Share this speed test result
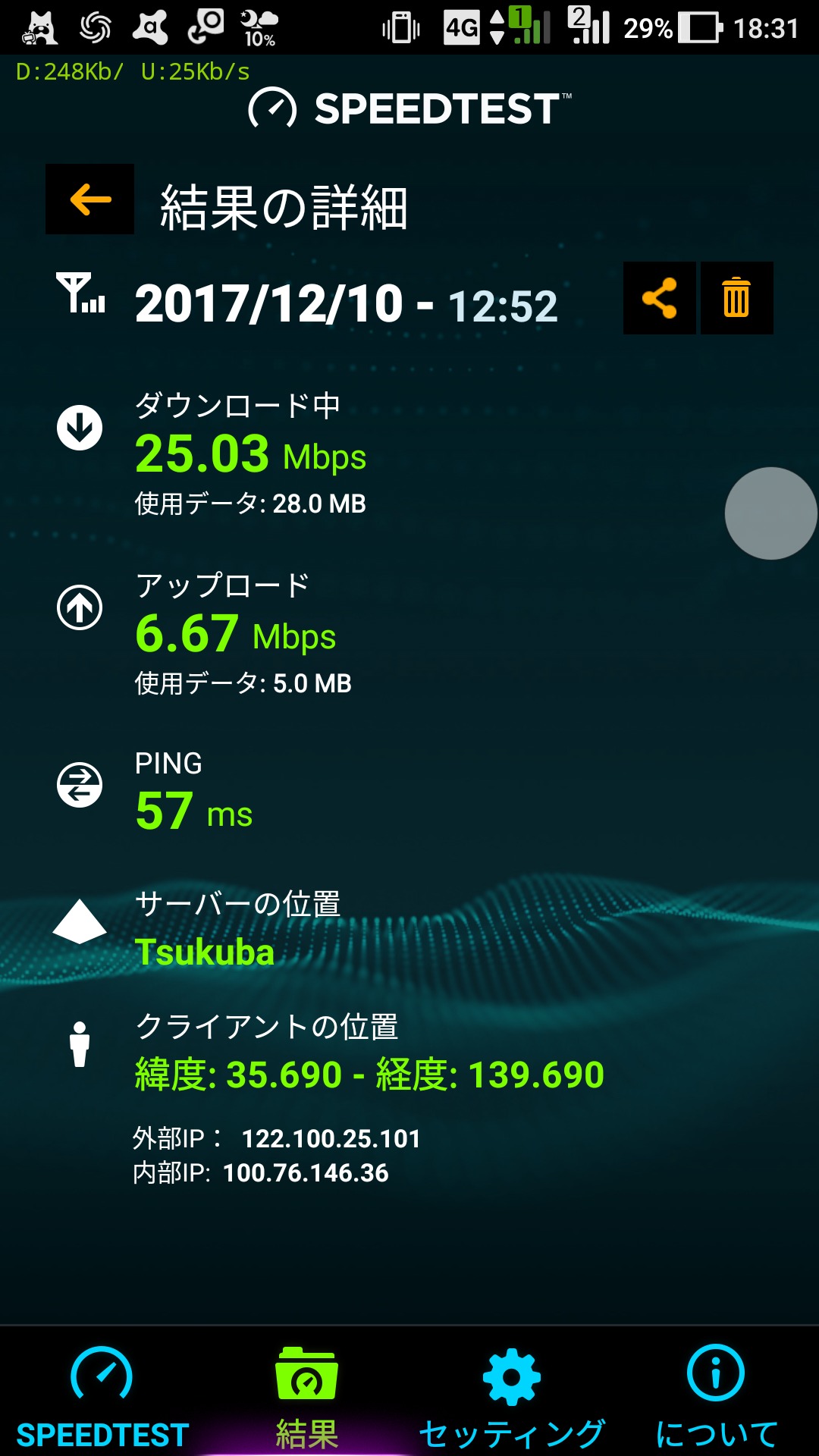The height and width of the screenshot is (1456, 819). tap(659, 298)
